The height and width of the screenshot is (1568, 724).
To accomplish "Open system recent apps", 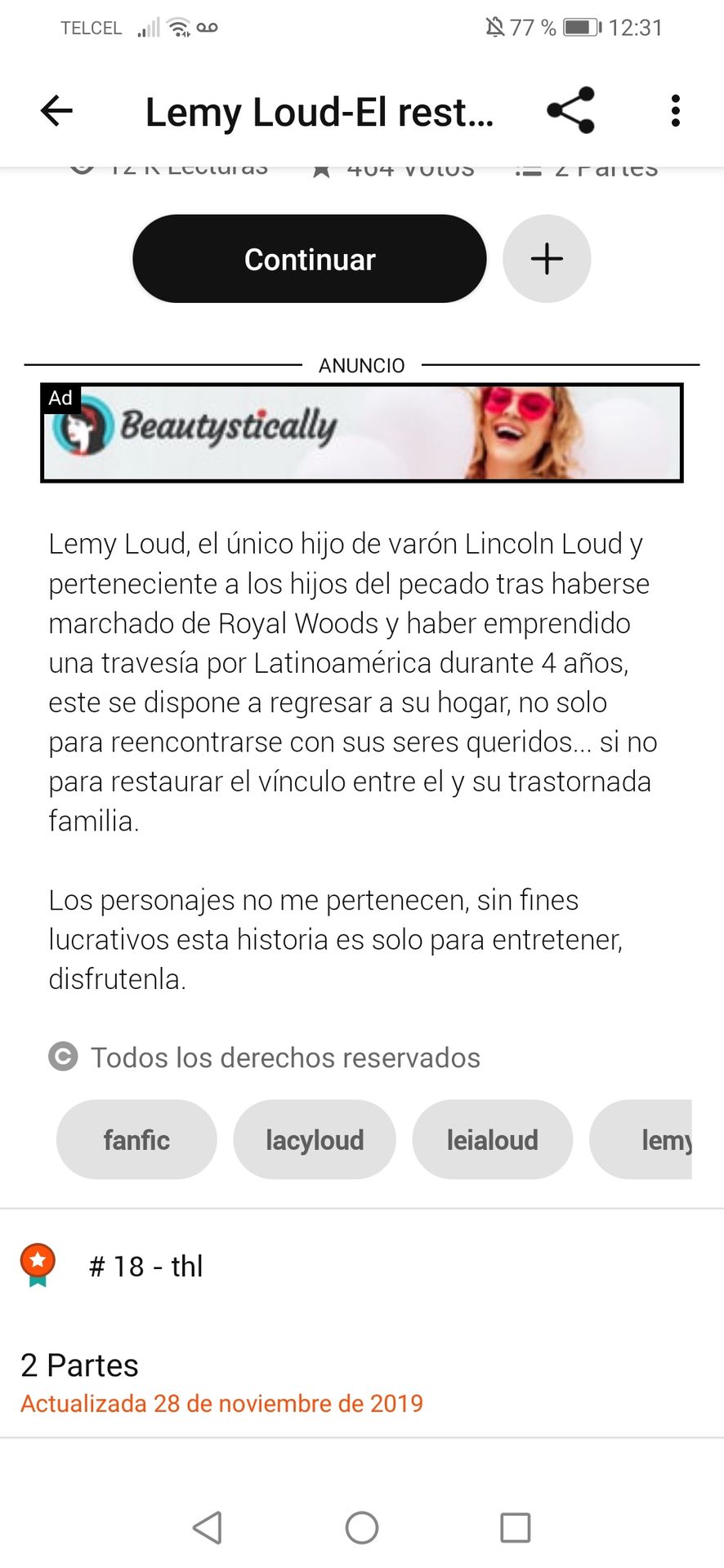I will point(515,1527).
